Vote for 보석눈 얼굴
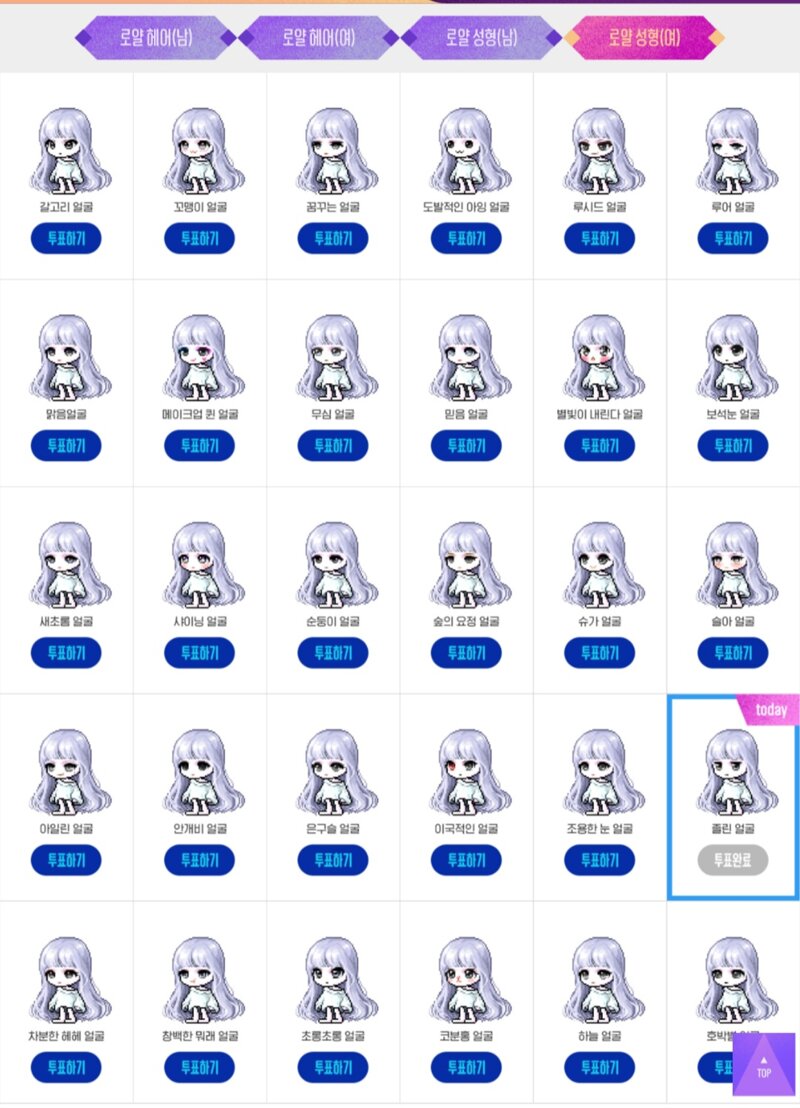Screen dimensions: 800x1108 (733, 446)
